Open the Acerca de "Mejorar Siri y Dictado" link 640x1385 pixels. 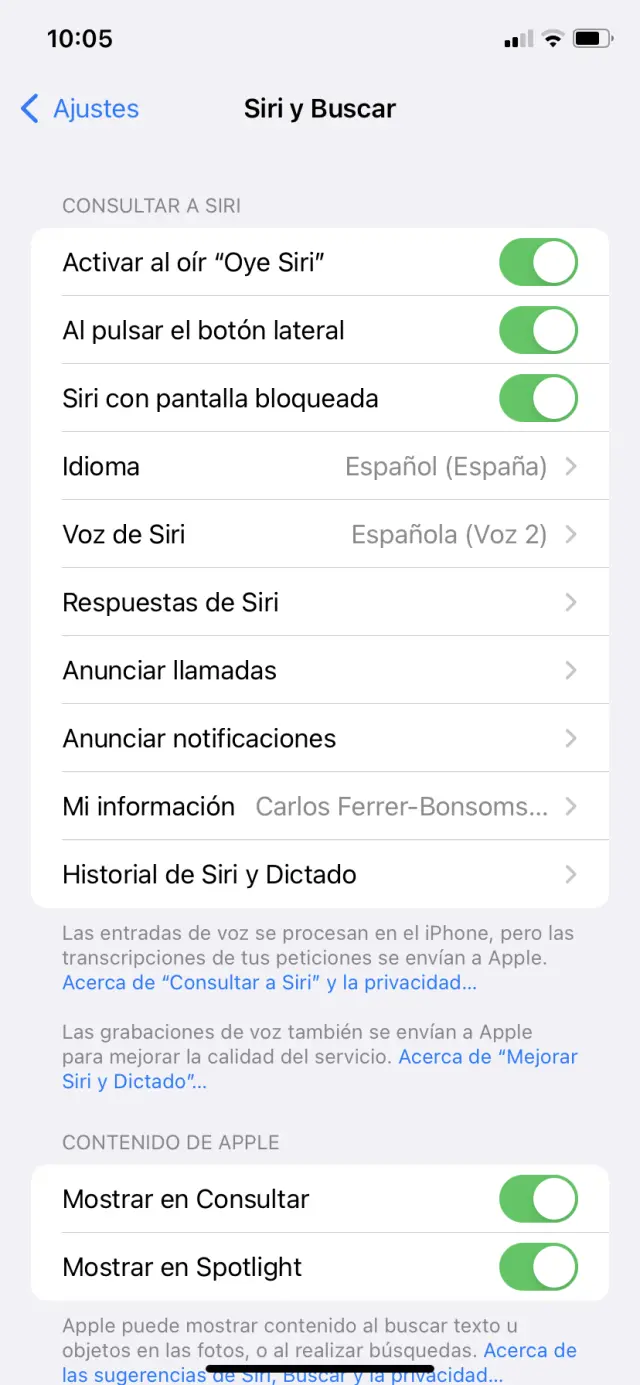pyautogui.click(x=487, y=1057)
